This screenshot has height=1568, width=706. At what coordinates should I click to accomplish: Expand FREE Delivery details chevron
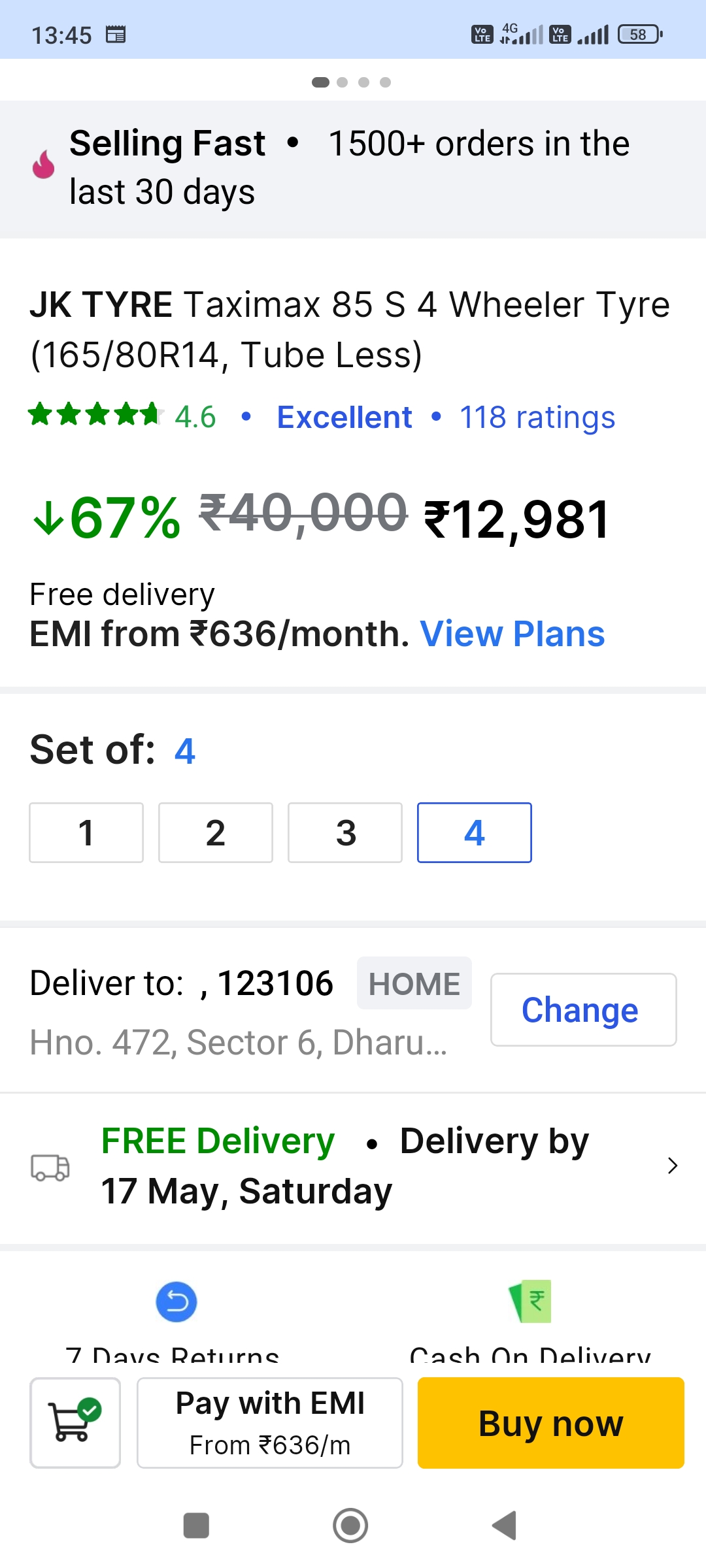(672, 1166)
